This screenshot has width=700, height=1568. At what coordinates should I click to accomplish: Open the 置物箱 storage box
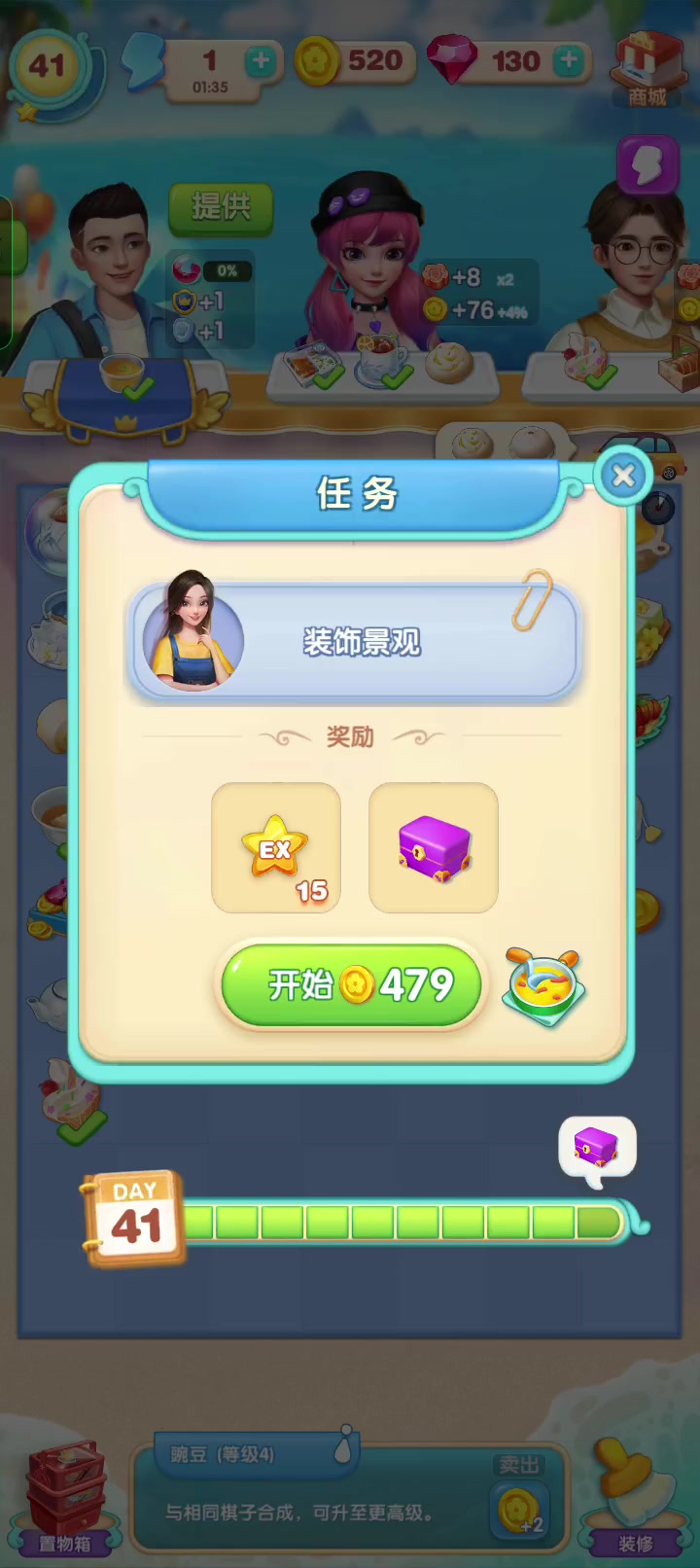click(65, 1498)
